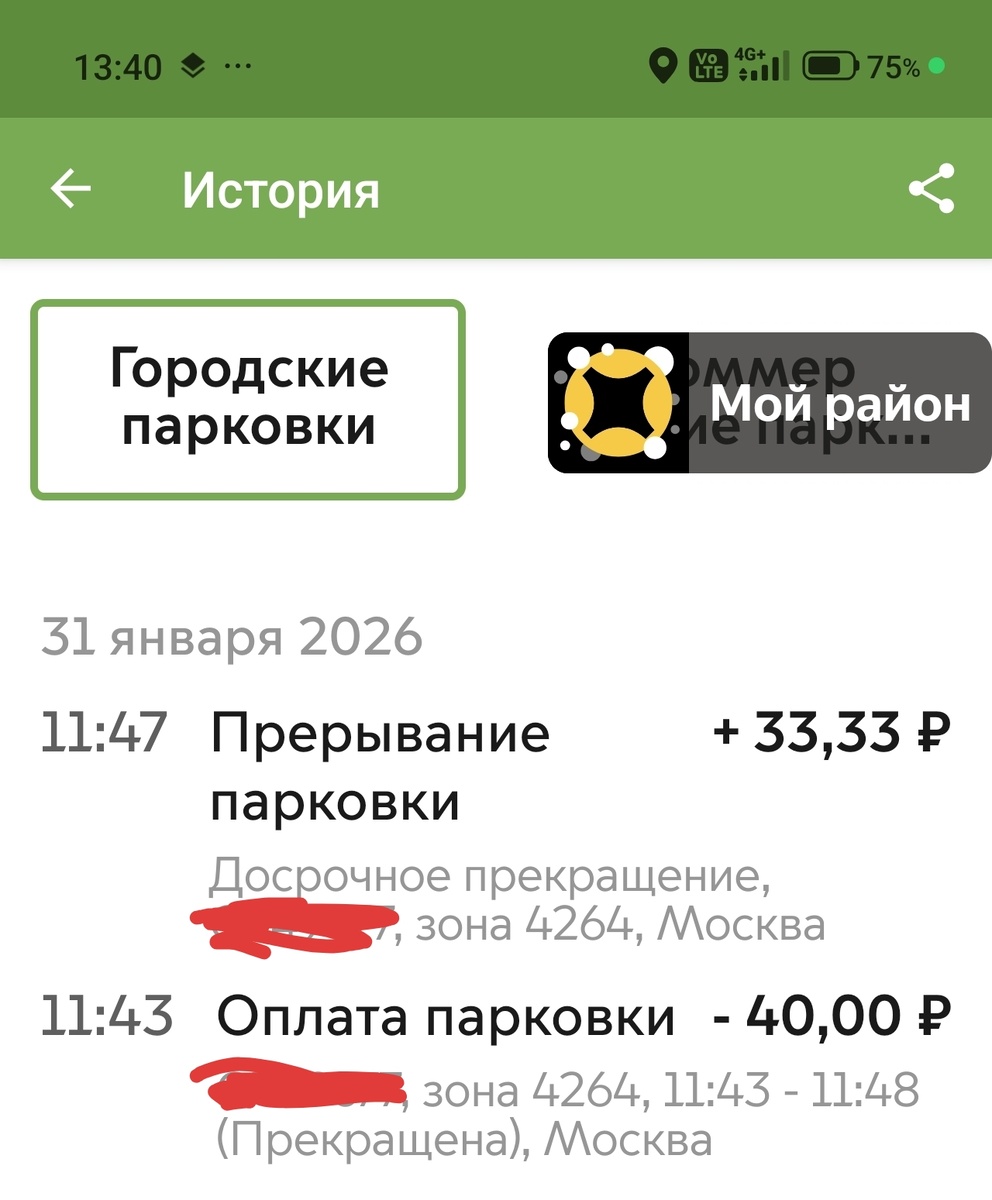Open the ellipsis menu near the clock
The width and height of the screenshot is (992, 1200).
(x=238, y=66)
